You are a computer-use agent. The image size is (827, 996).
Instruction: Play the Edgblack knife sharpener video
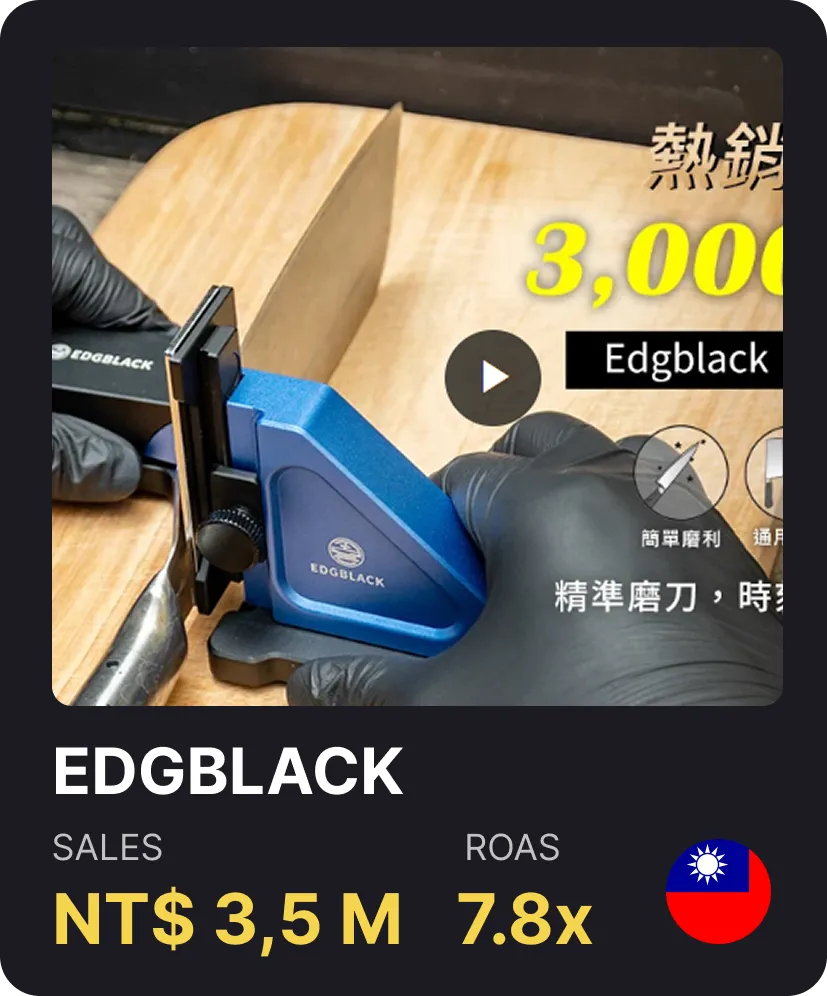[493, 377]
